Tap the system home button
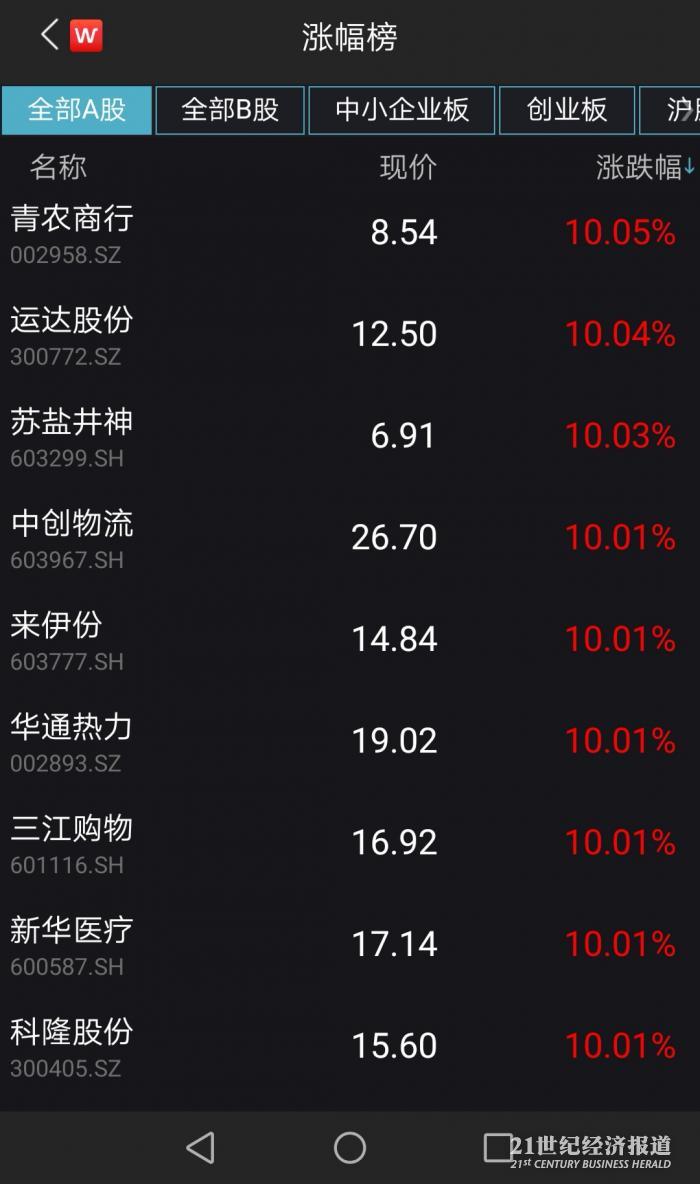Screen dimensions: 700x1184 350,1147
